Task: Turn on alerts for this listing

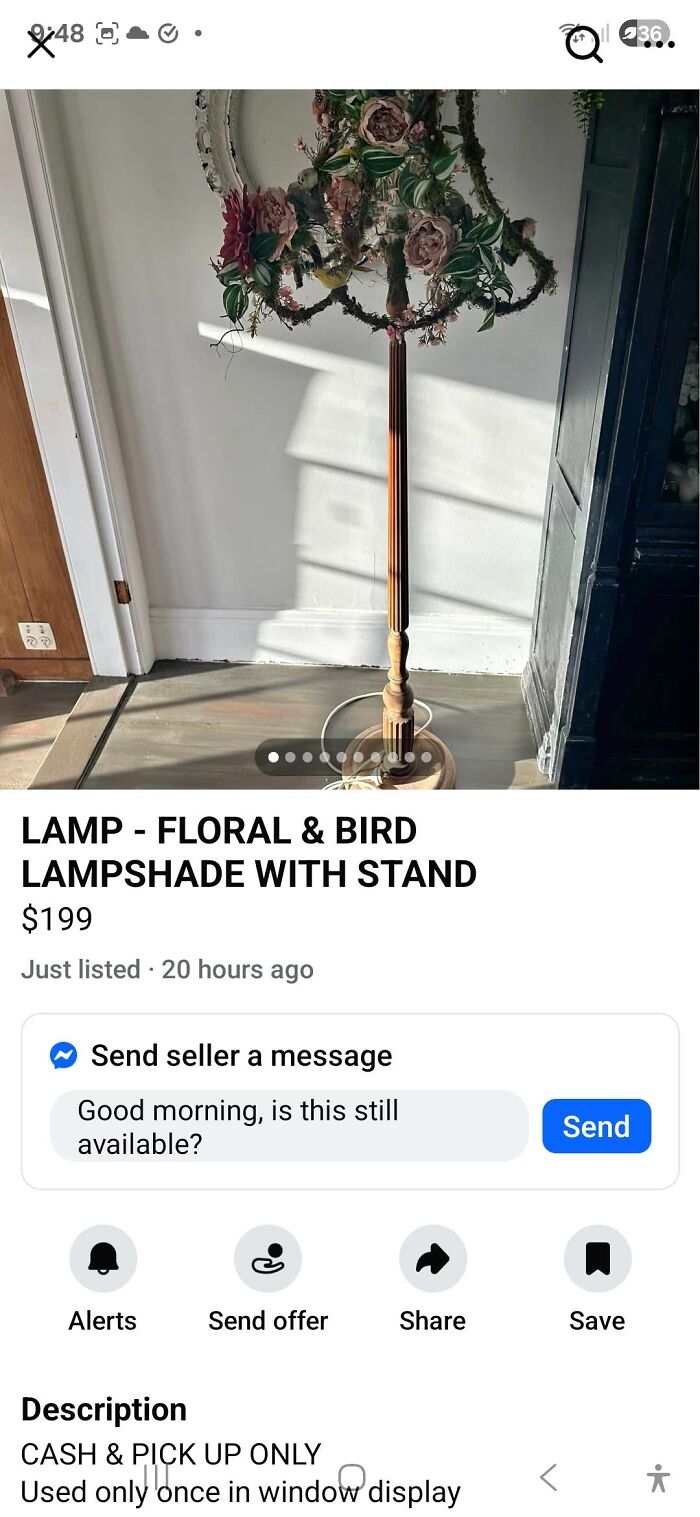Action: point(103,1259)
